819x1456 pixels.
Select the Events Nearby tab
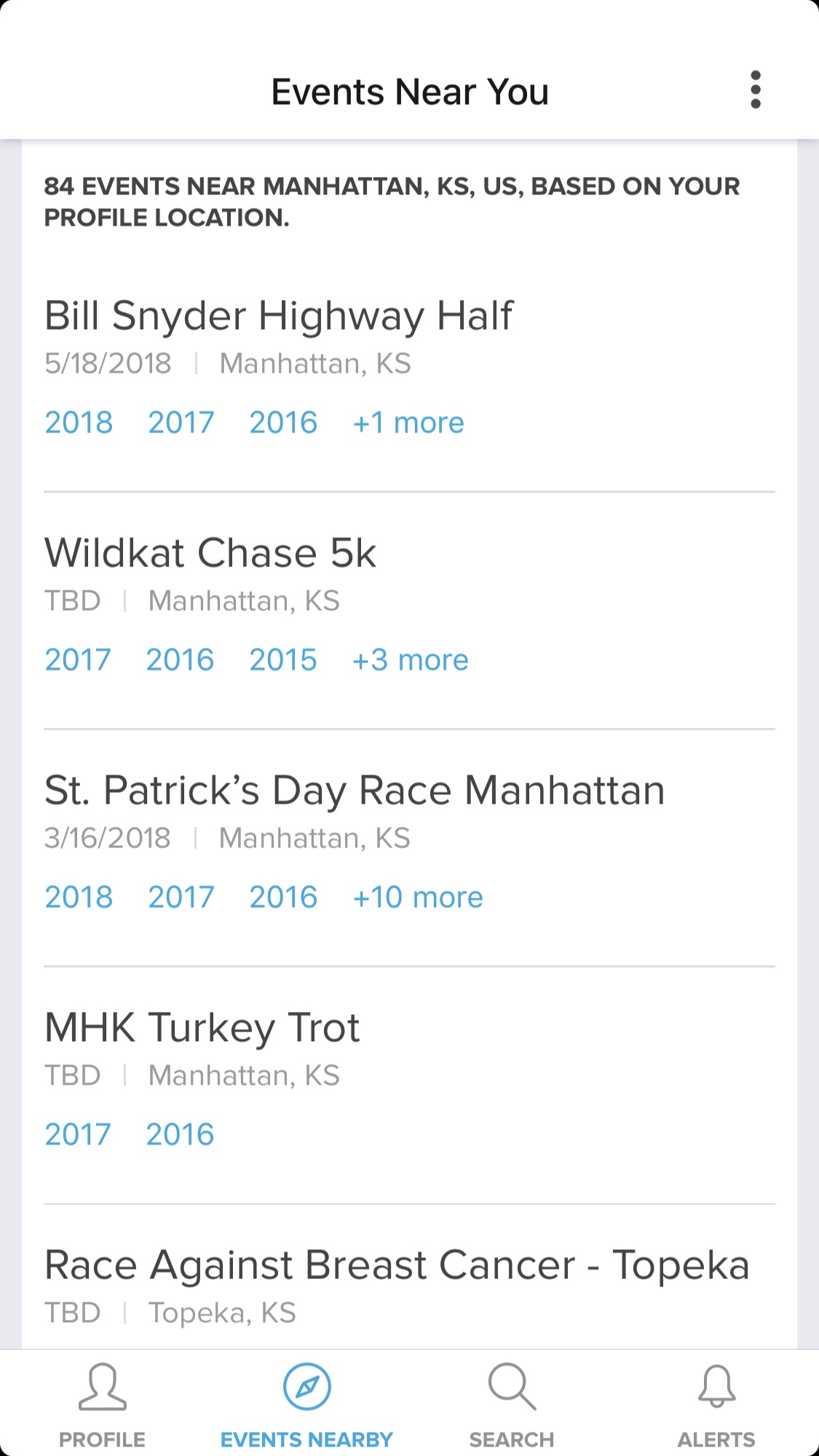click(306, 1405)
